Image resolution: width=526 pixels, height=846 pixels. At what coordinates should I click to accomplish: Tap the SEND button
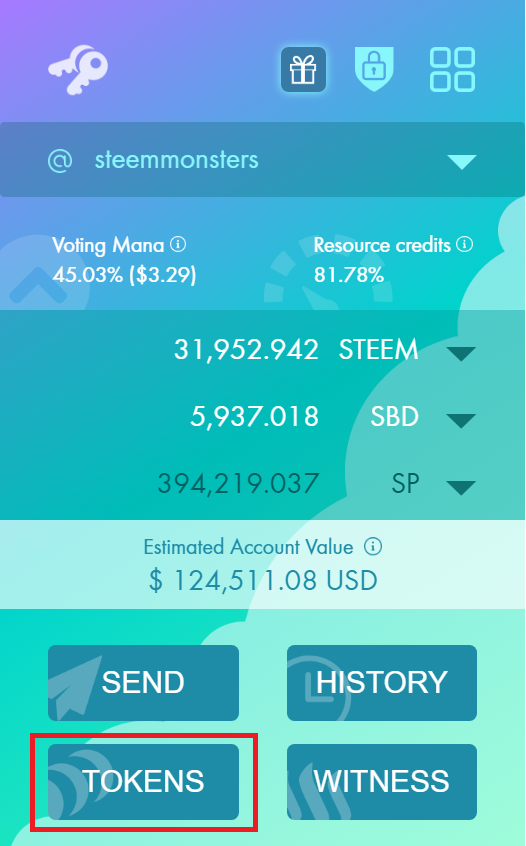click(144, 683)
